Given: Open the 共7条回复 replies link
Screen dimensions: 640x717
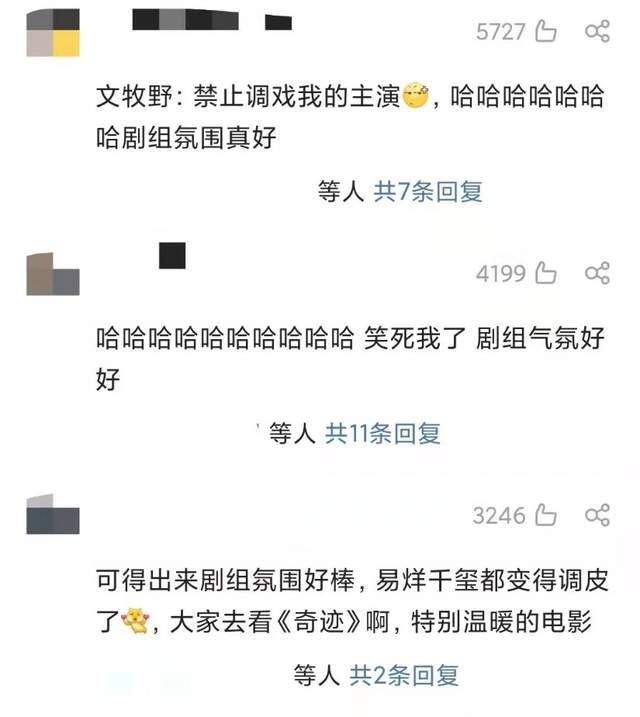Looking at the screenshot, I should (428, 191).
